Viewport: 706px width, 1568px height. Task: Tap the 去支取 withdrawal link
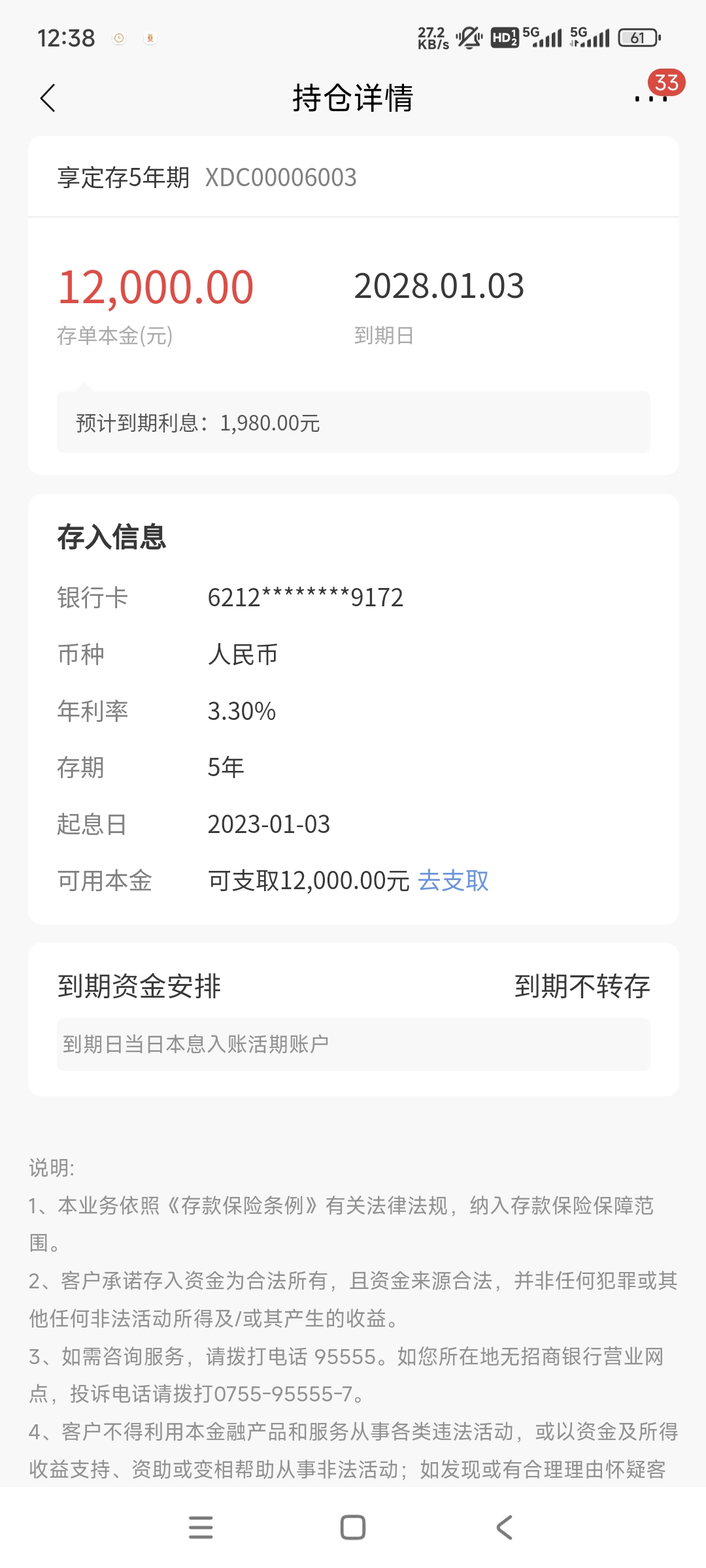[453, 881]
